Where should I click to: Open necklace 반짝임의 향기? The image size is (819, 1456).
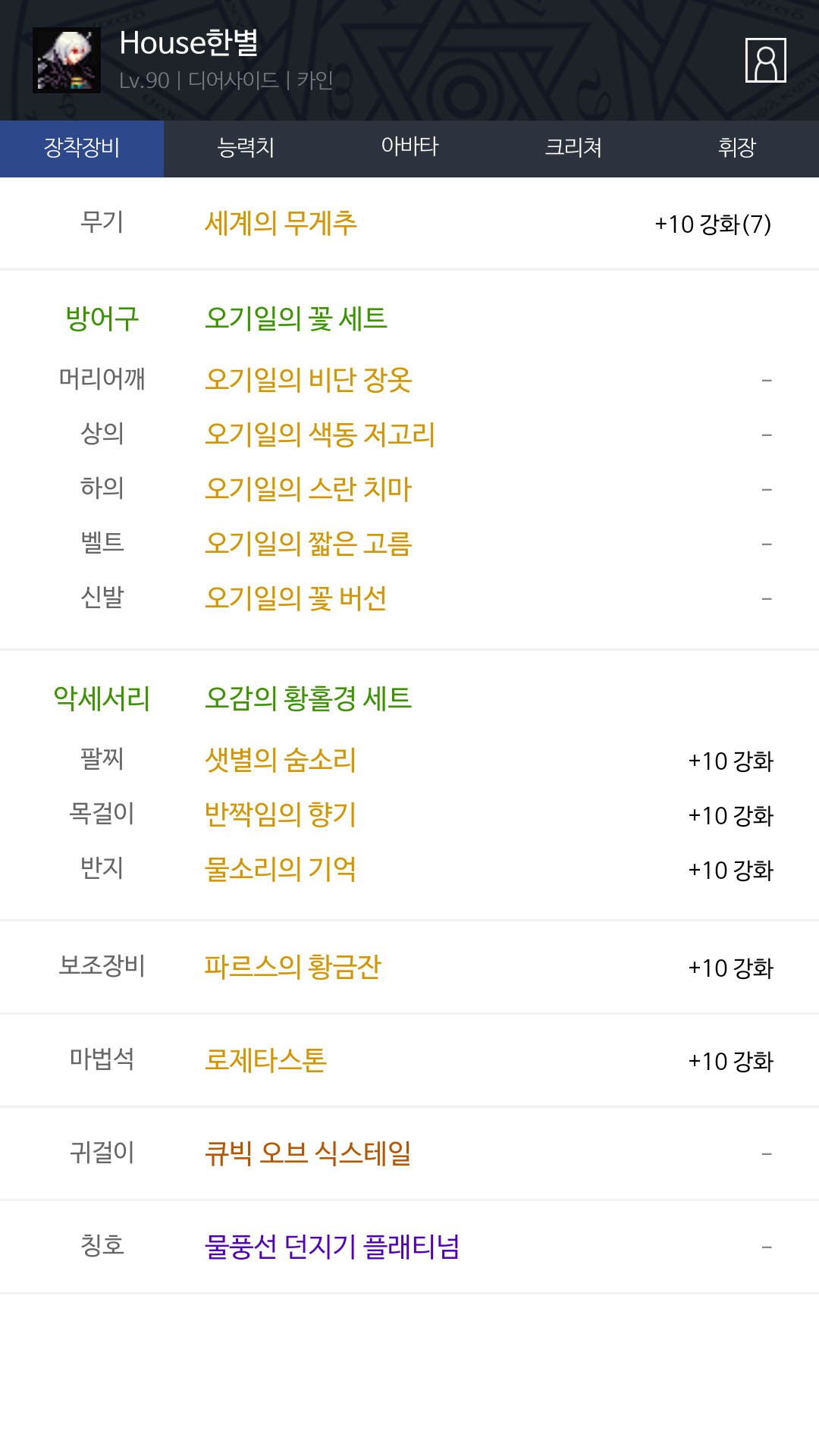tap(281, 814)
